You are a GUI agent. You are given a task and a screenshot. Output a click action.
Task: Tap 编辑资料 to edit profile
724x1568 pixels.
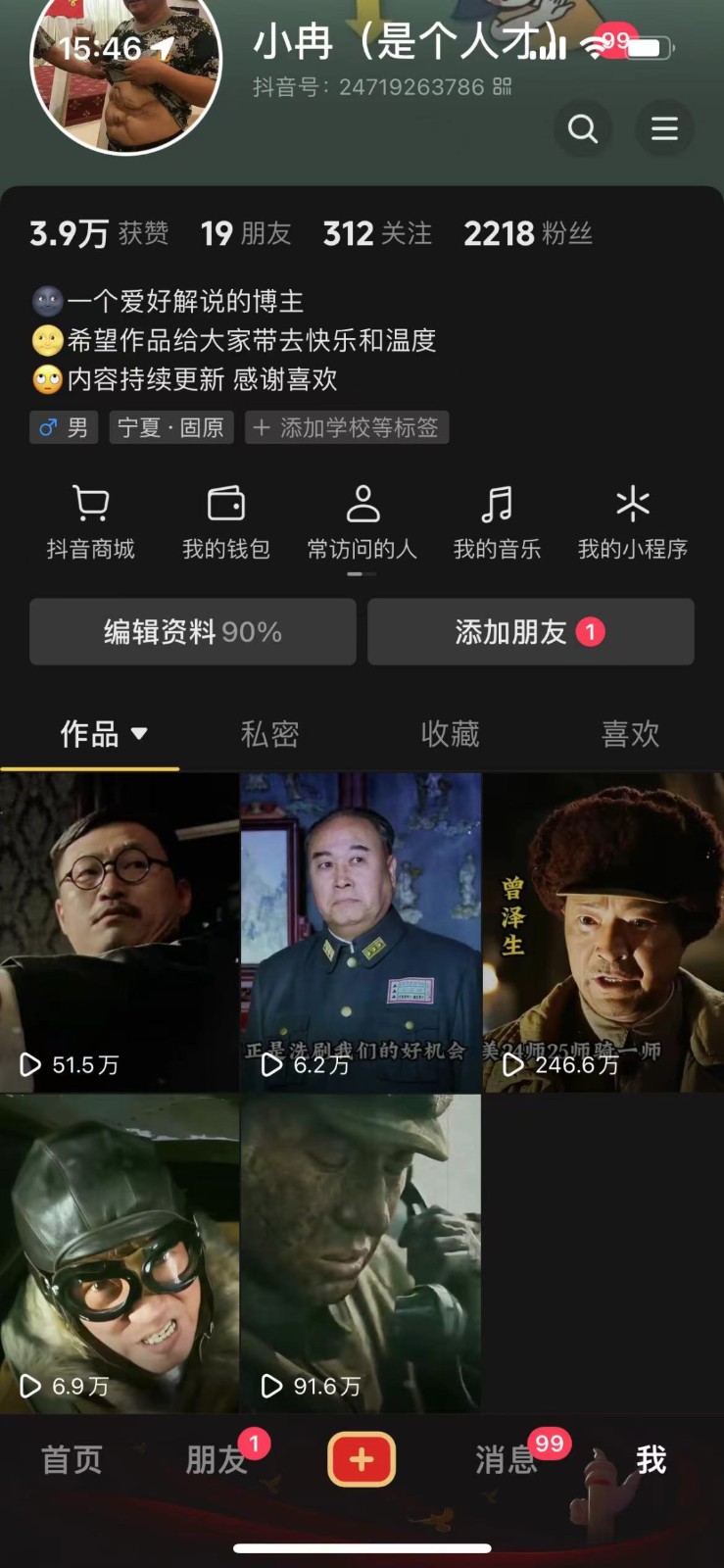[x=193, y=632]
